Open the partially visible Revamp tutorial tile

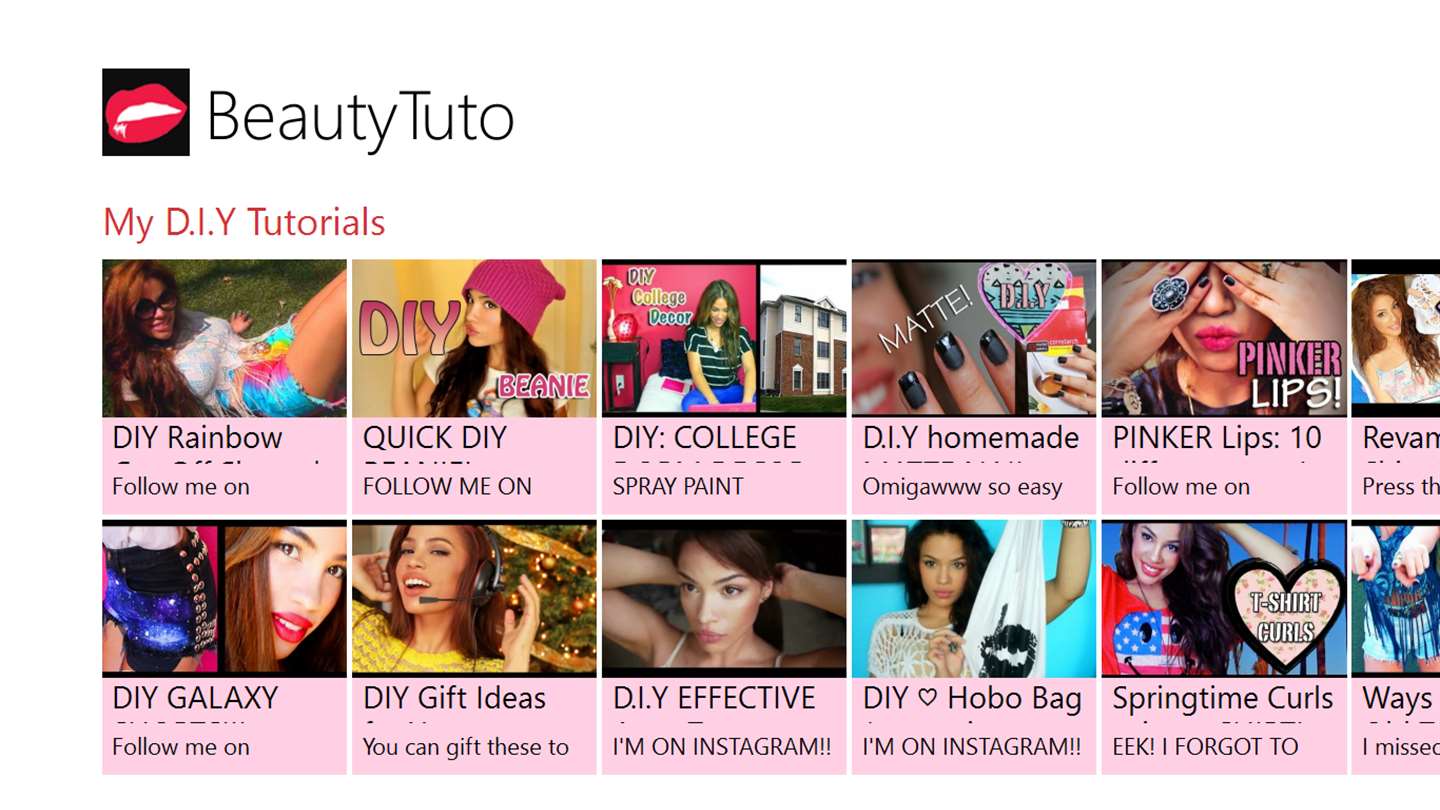click(x=1396, y=386)
